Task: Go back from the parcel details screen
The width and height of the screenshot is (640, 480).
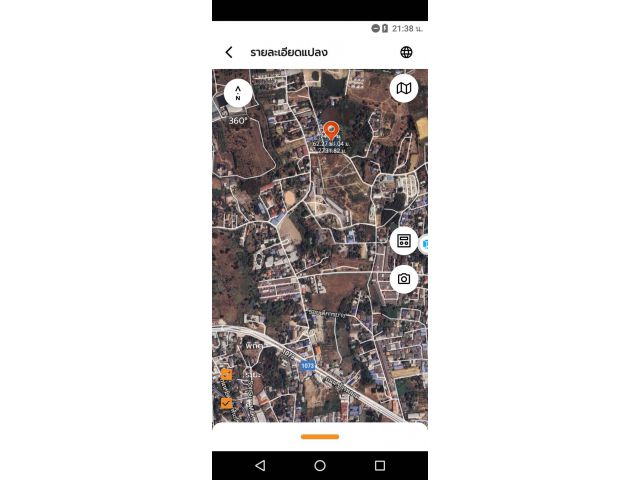Action: [229, 52]
